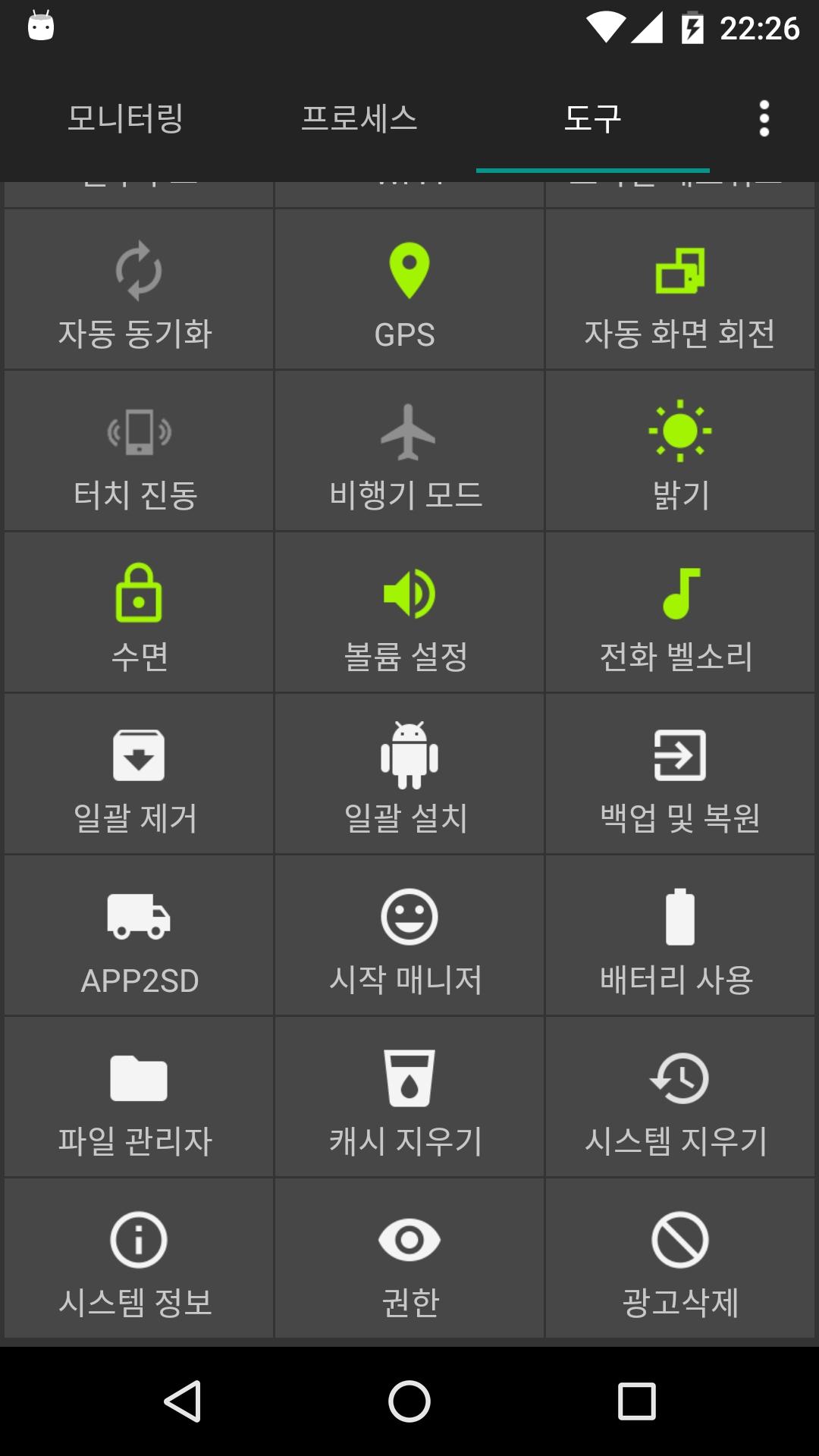Toggle 자동 화면 회전
The height and width of the screenshot is (1456, 819).
(679, 290)
